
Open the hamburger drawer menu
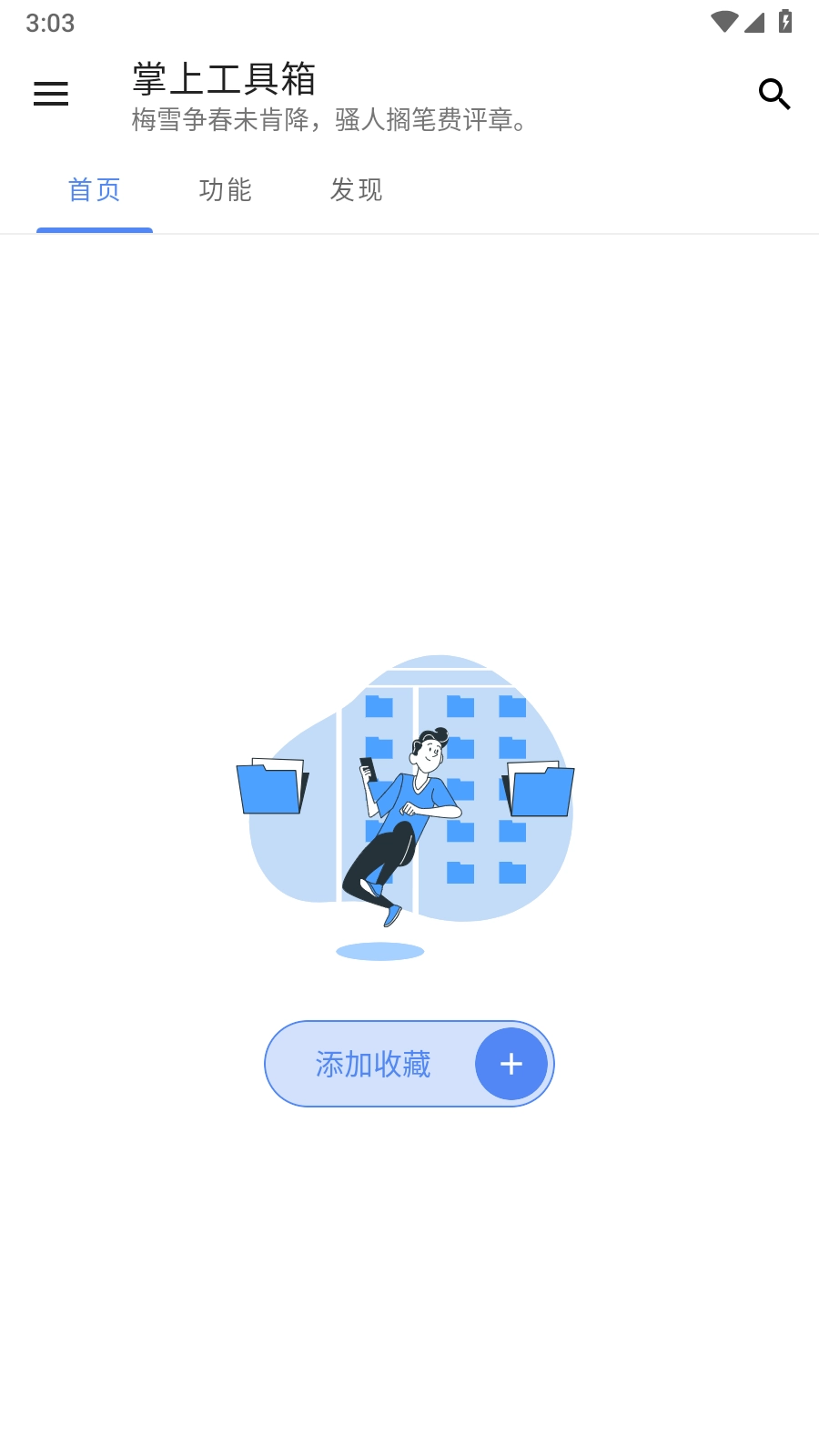(x=51, y=94)
